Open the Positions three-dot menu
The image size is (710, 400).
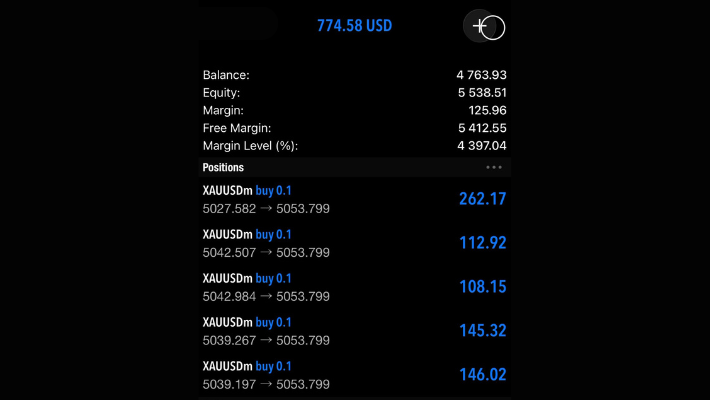(493, 168)
